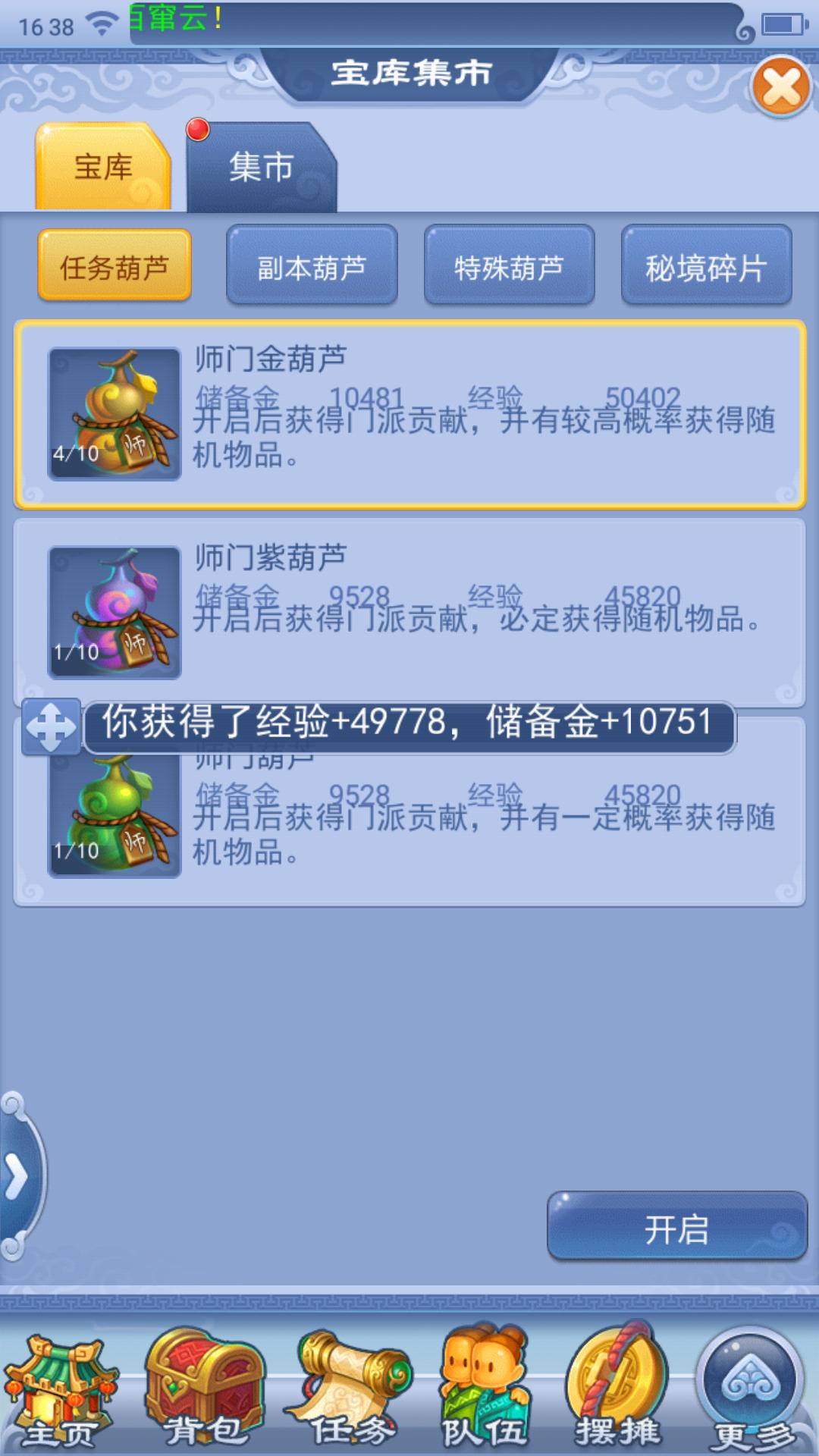The width and height of the screenshot is (819, 1456).
Task: Open the 队伍 team screen
Action: click(x=484, y=1392)
